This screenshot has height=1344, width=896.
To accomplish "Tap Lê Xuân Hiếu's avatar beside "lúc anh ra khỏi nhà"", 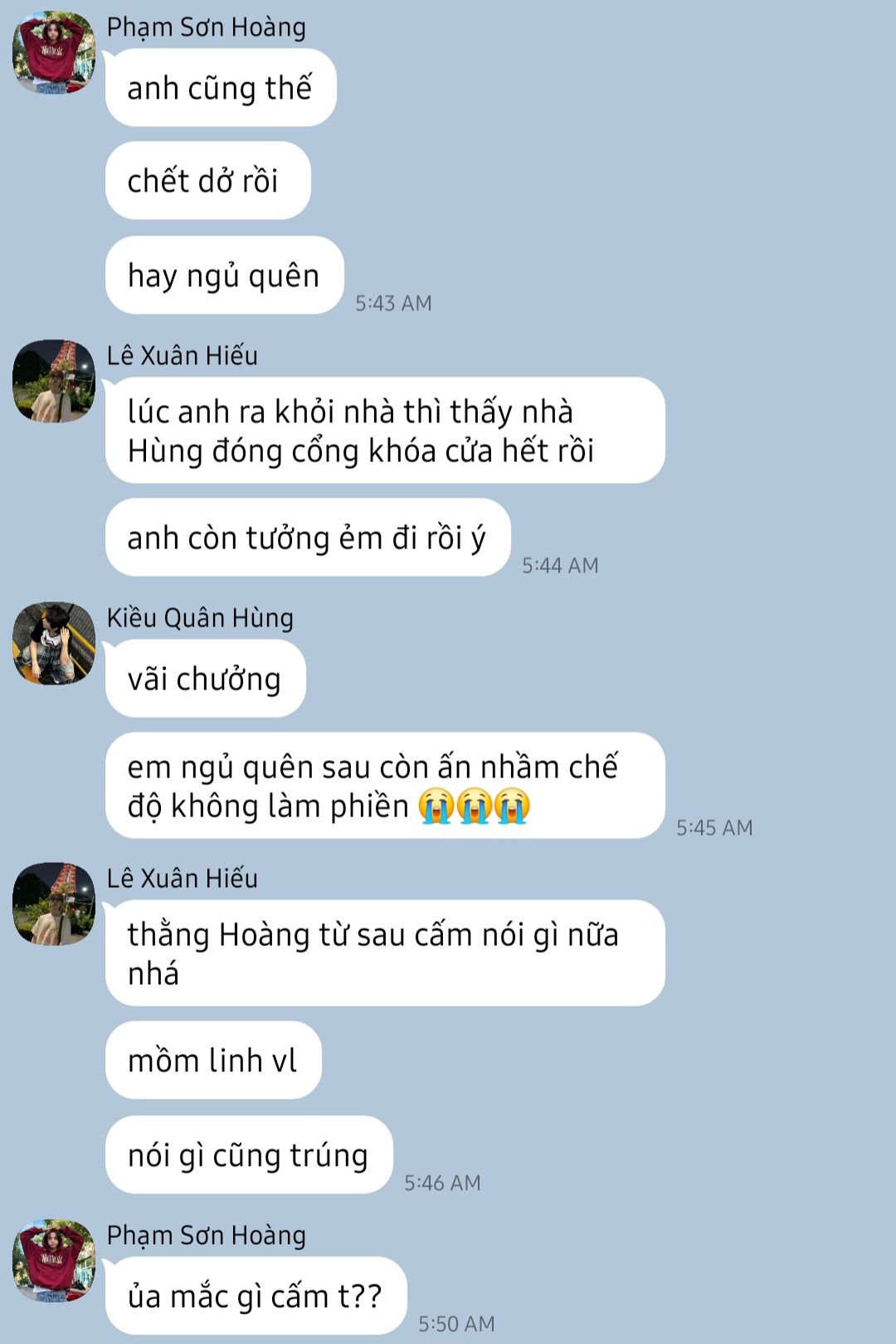I will coord(54,381).
